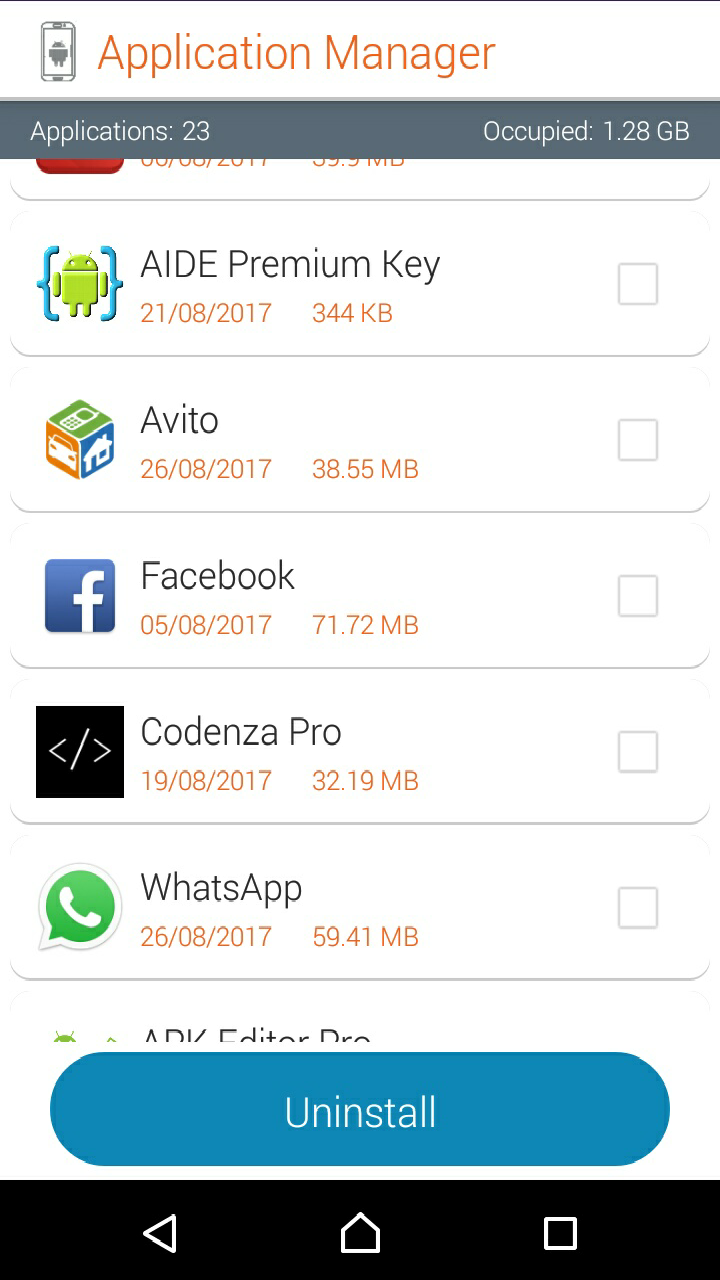Check the box next to WhatsApp
This screenshot has width=720, height=1280.
[637, 907]
